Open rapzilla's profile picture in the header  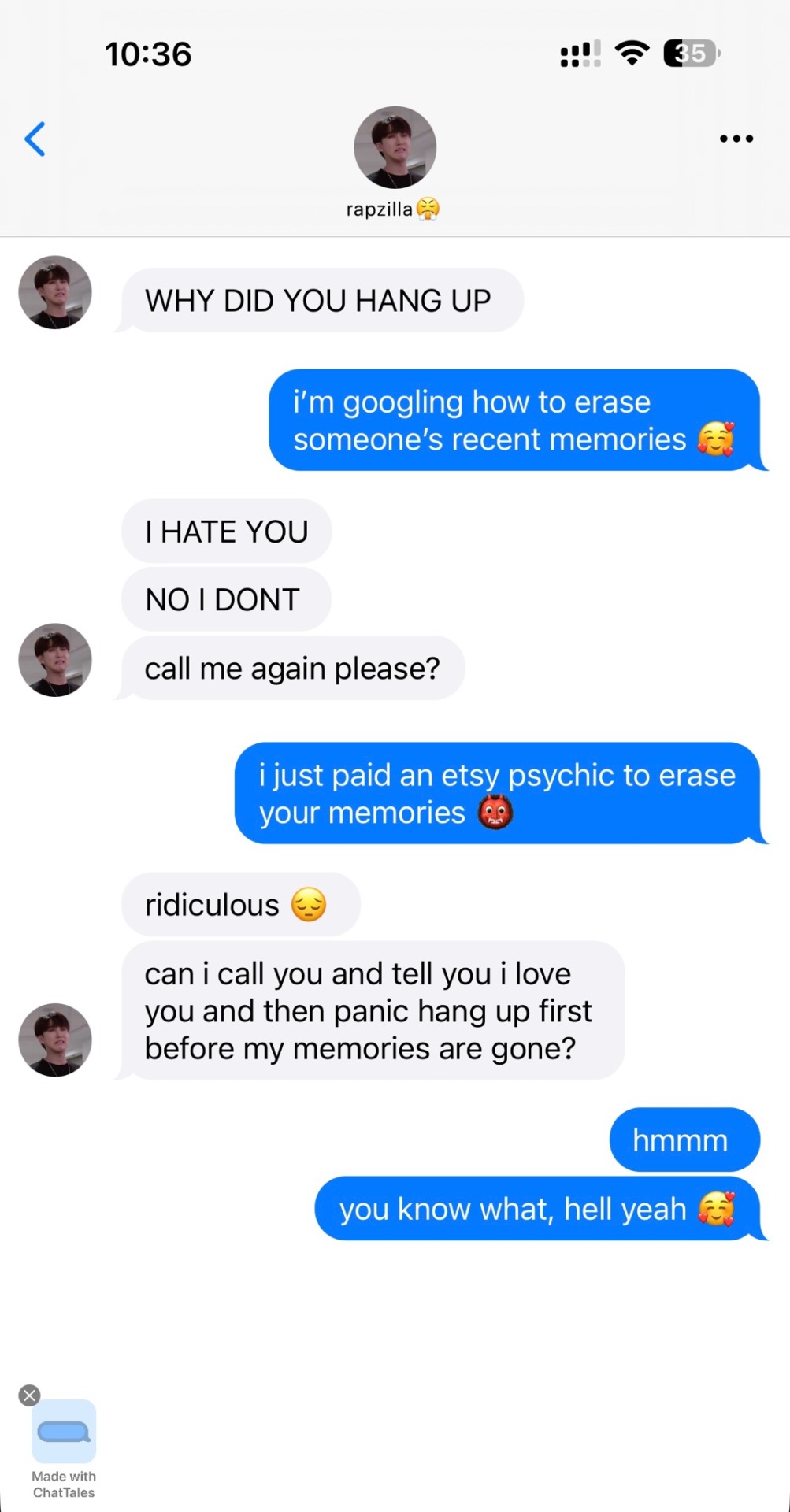(x=395, y=147)
